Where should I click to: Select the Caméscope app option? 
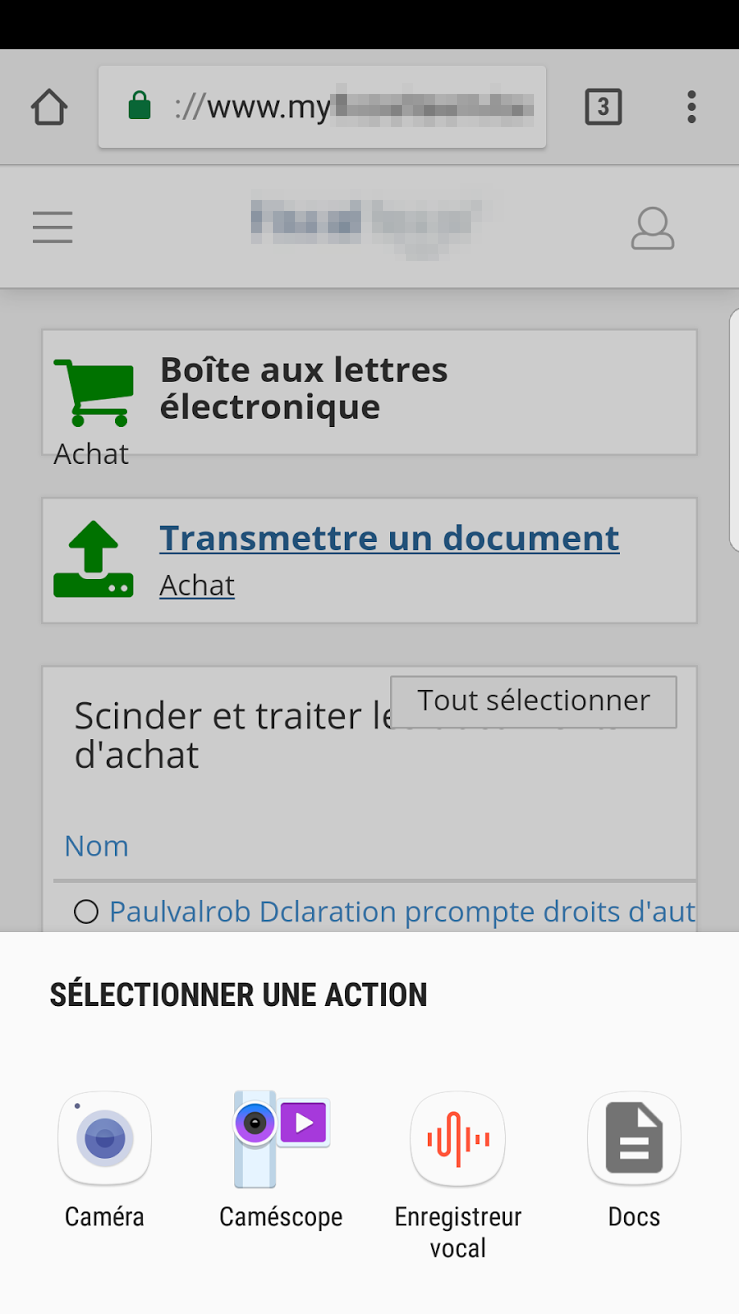click(x=281, y=1160)
